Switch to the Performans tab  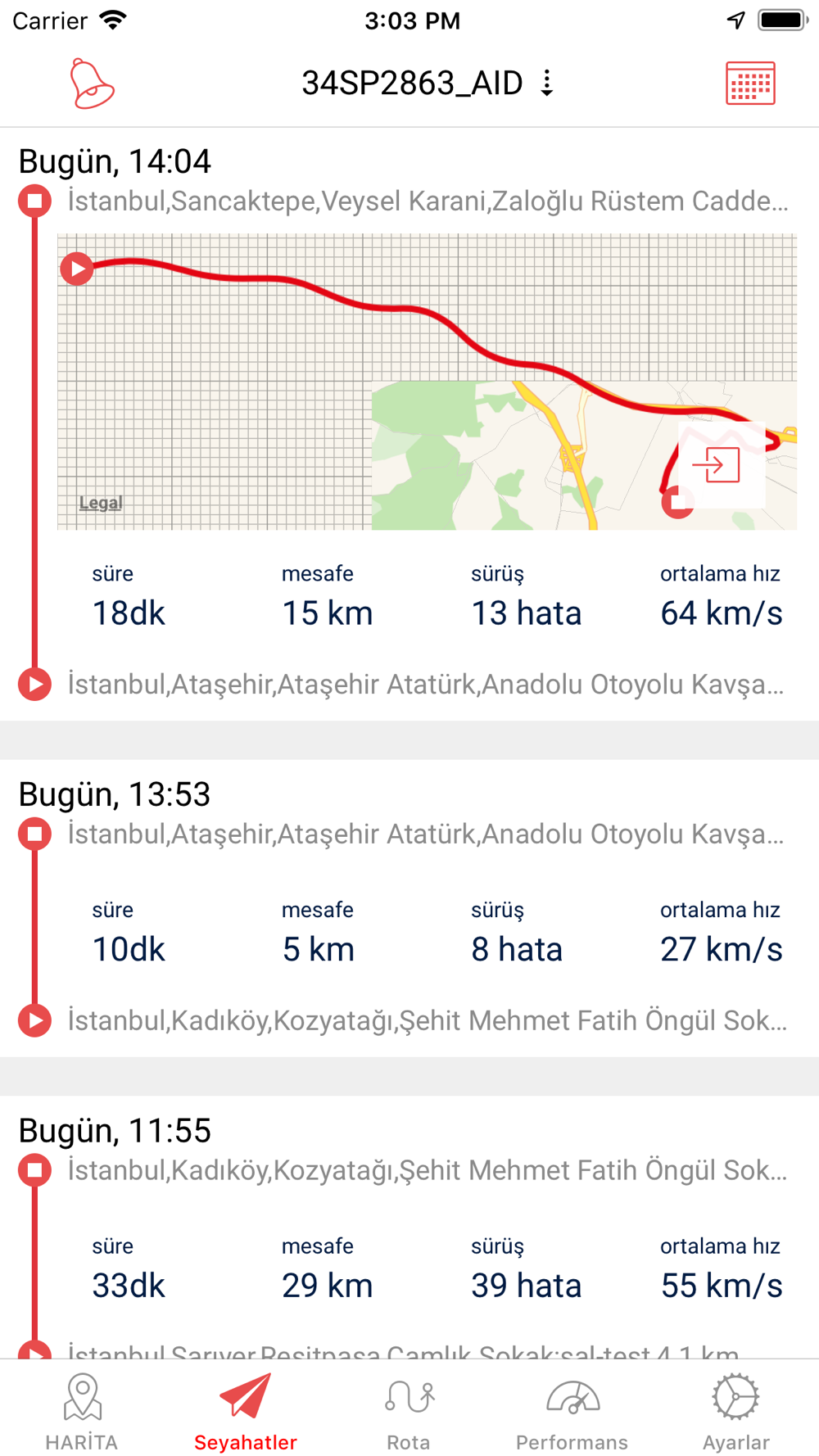572,1412
